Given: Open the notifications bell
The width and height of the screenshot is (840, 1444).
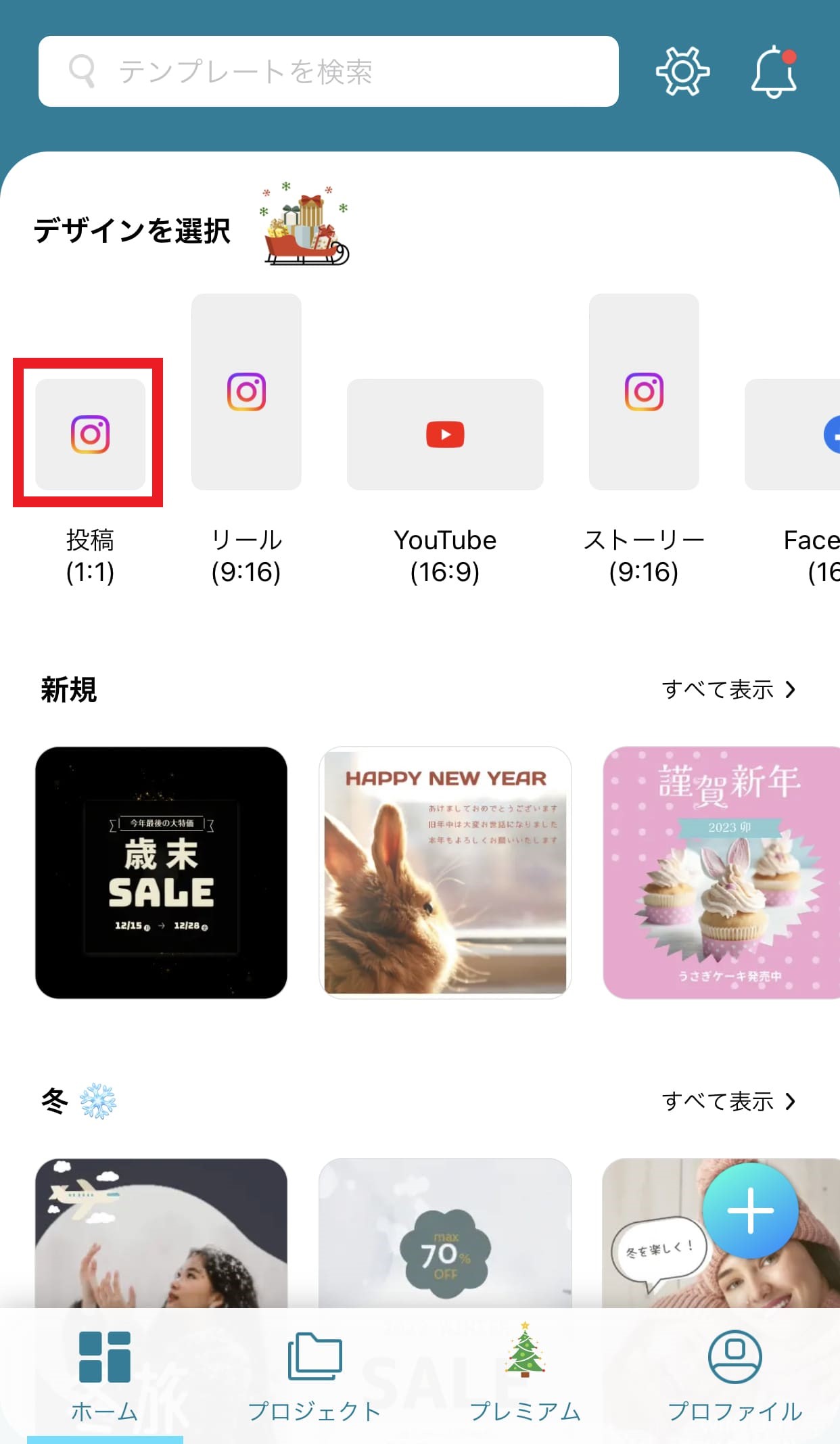Looking at the screenshot, I should 774,72.
